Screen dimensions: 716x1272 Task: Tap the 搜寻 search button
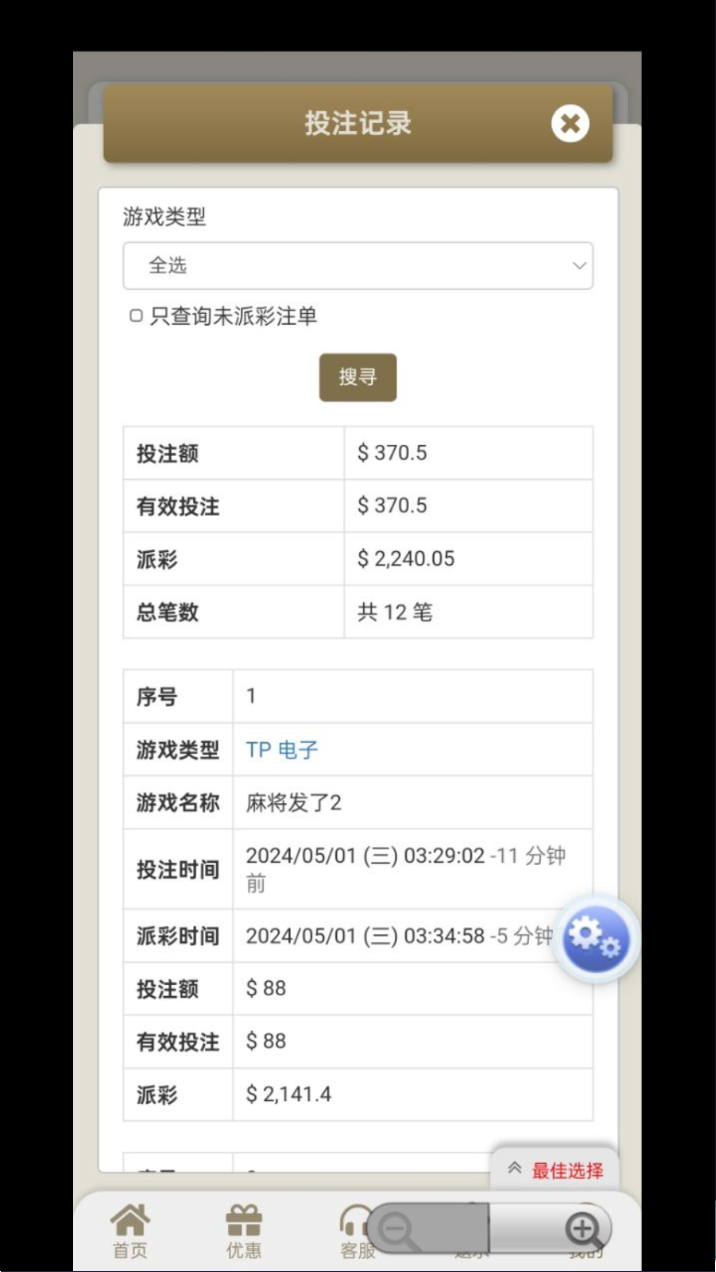[x=358, y=377]
